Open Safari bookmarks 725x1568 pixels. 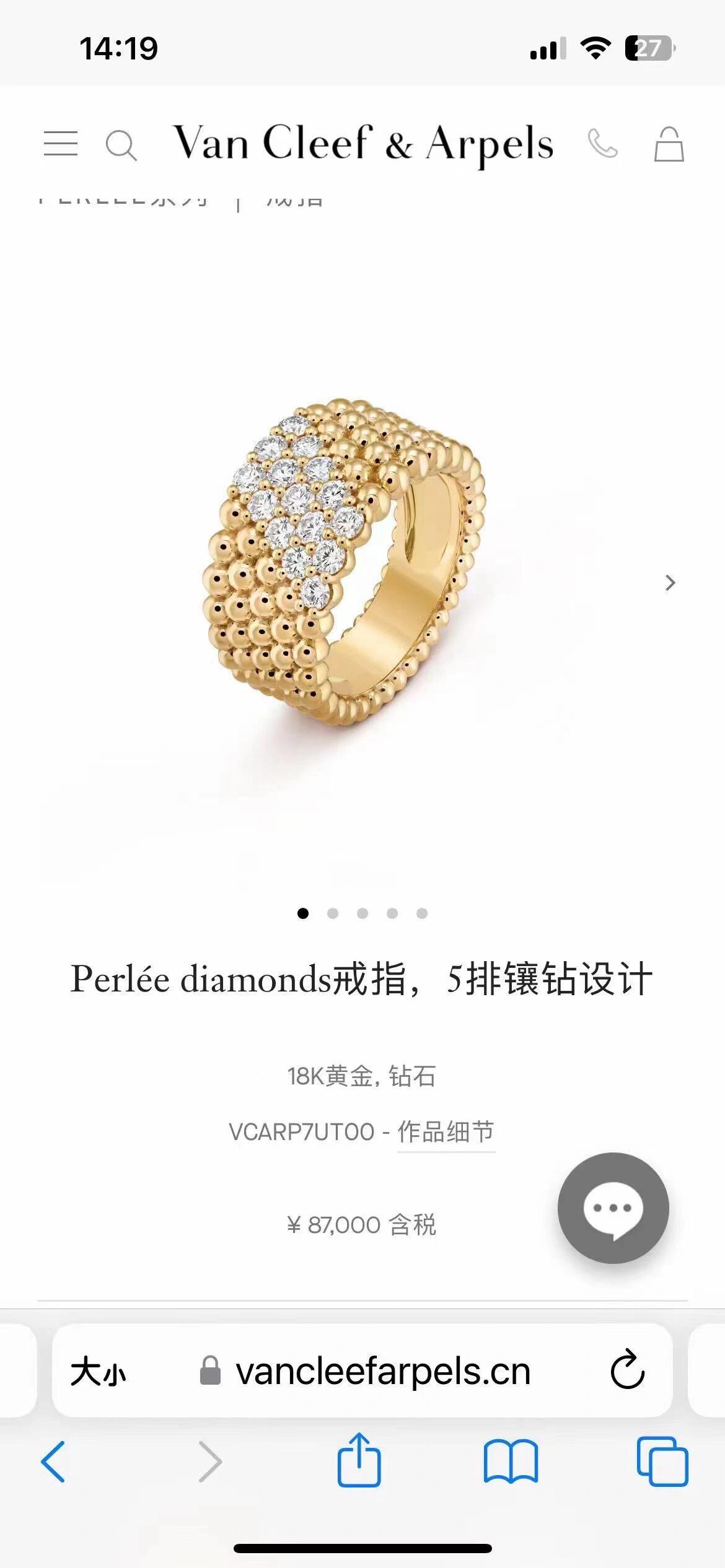coord(511,1461)
